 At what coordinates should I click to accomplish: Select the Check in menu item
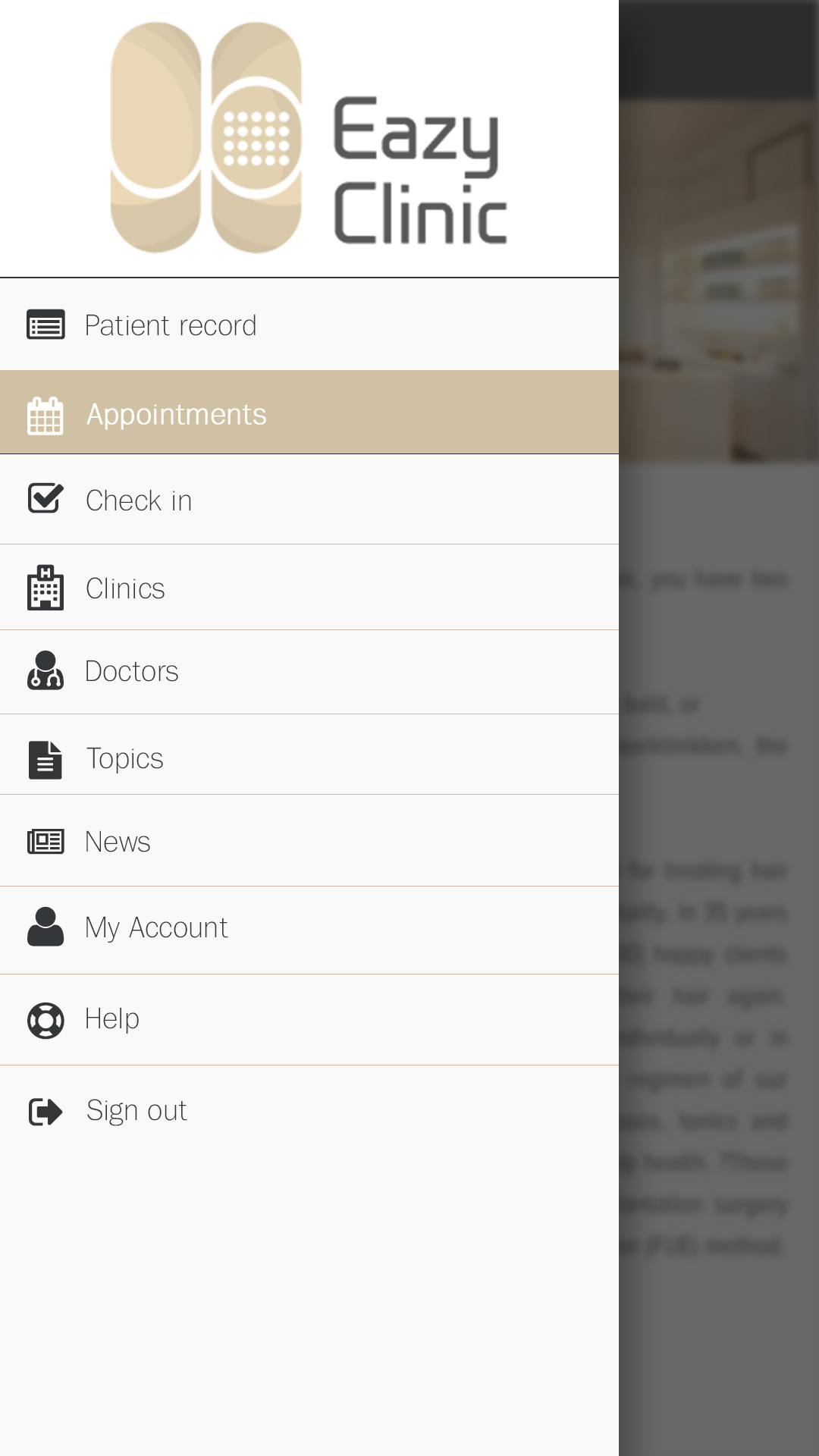[309, 500]
